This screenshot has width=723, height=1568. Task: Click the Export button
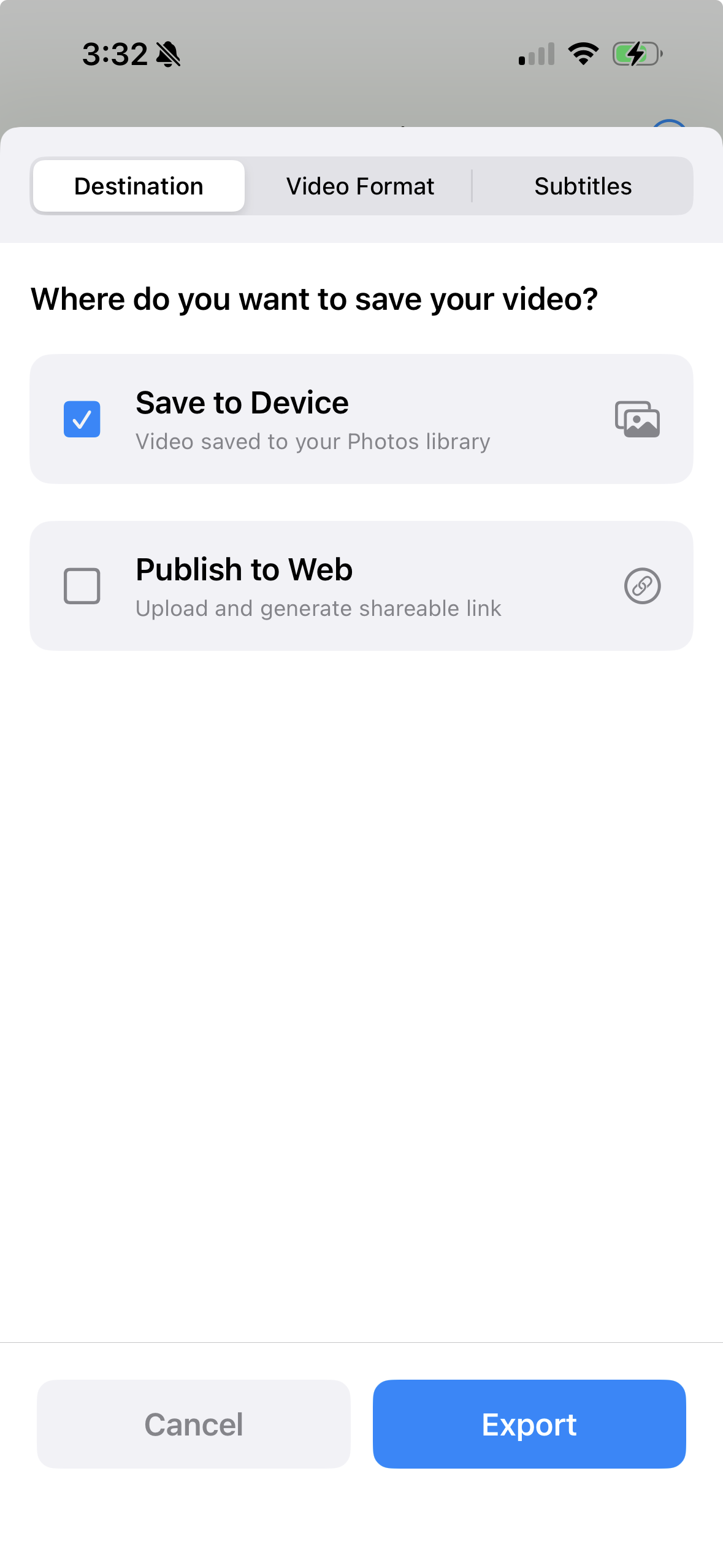pyautogui.click(x=529, y=1424)
